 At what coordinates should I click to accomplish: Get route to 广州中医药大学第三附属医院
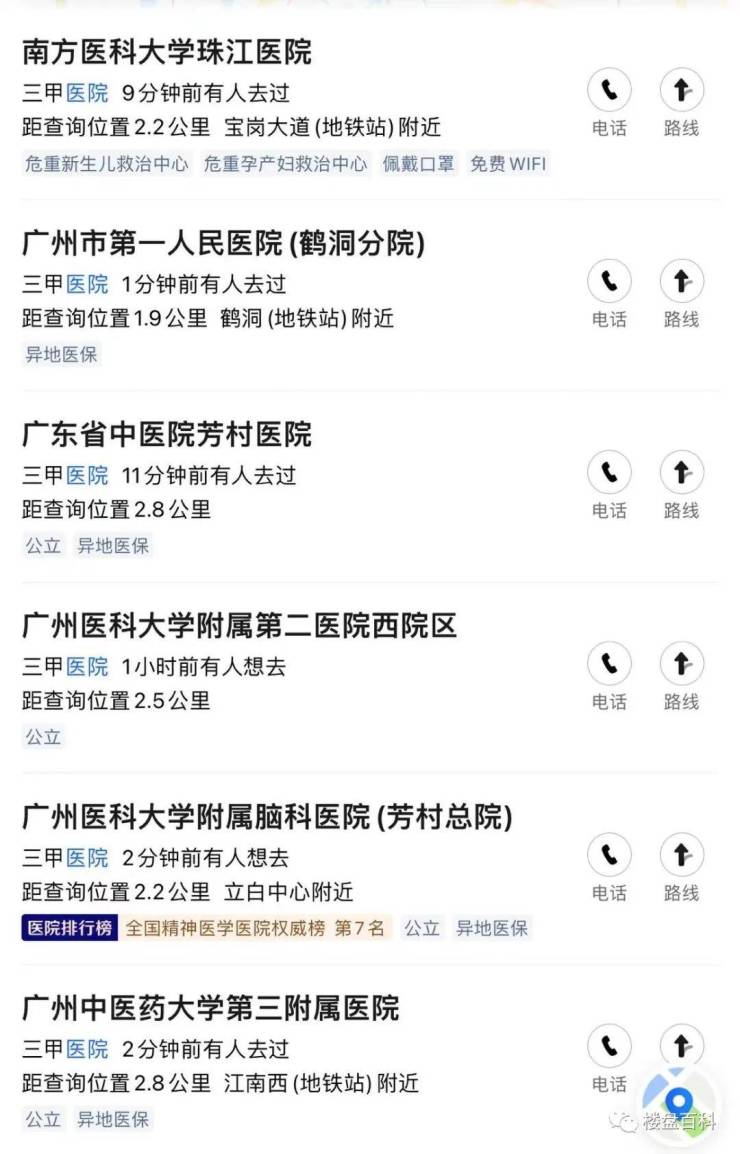[x=681, y=1045]
